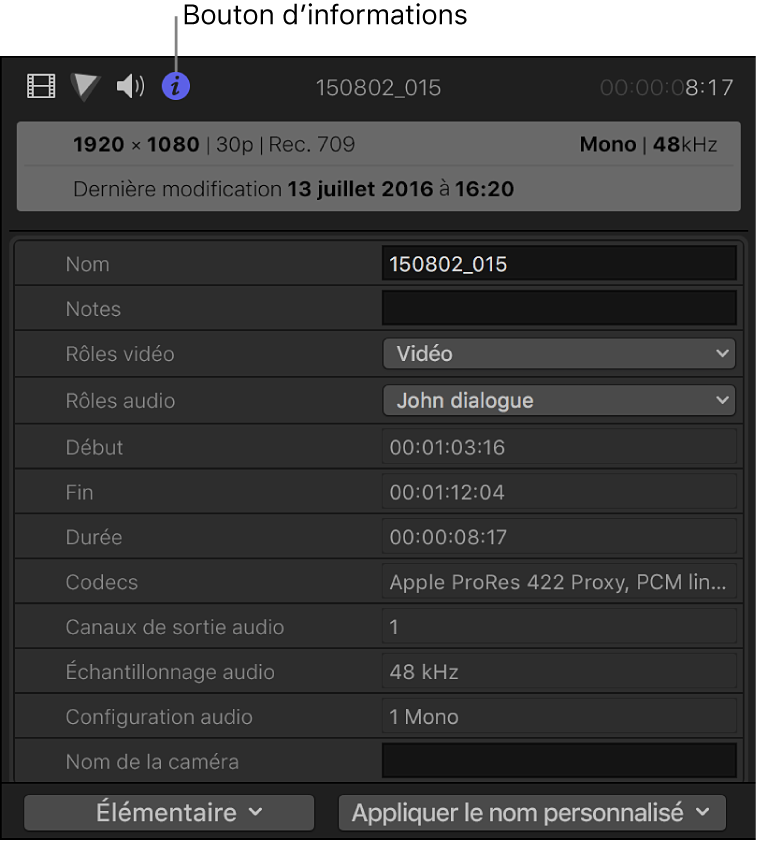This screenshot has width=758, height=841.
Task: Open the video inspector filmstrip icon
Action: [x=41, y=87]
